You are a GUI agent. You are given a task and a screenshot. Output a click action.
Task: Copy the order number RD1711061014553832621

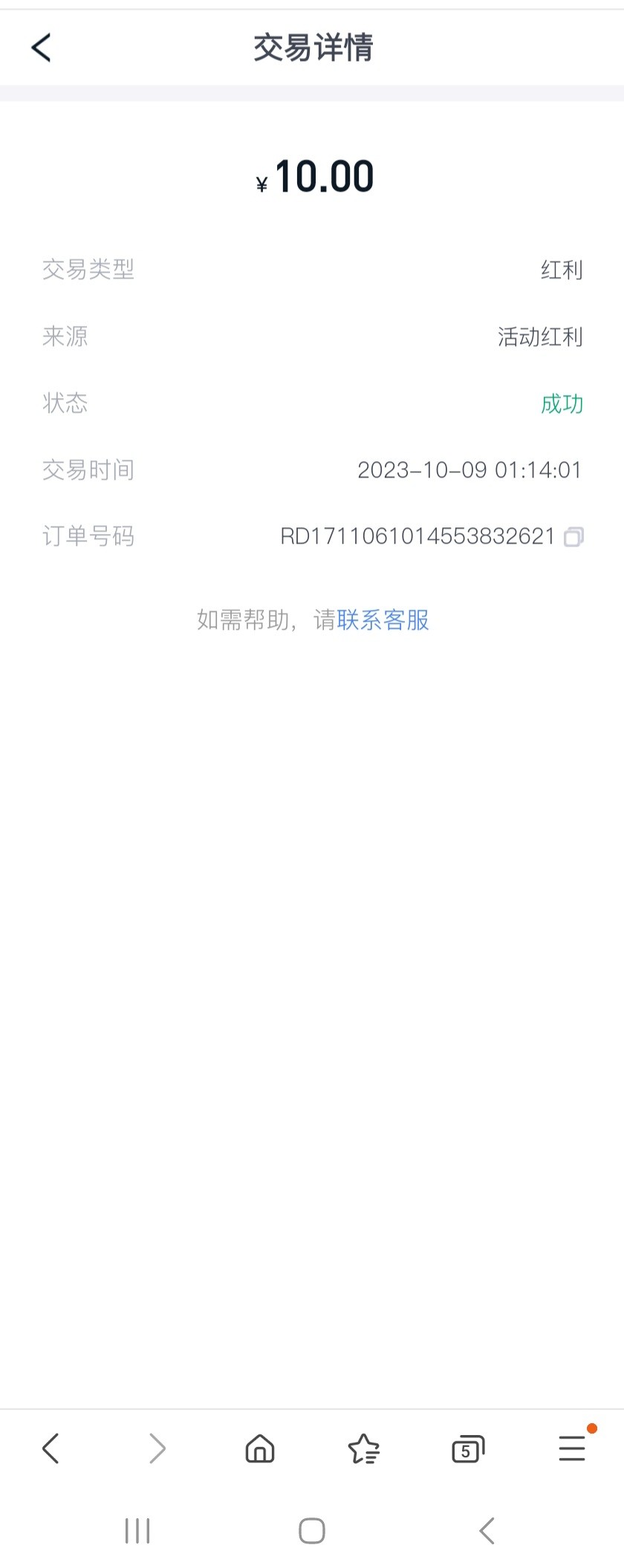572,537
